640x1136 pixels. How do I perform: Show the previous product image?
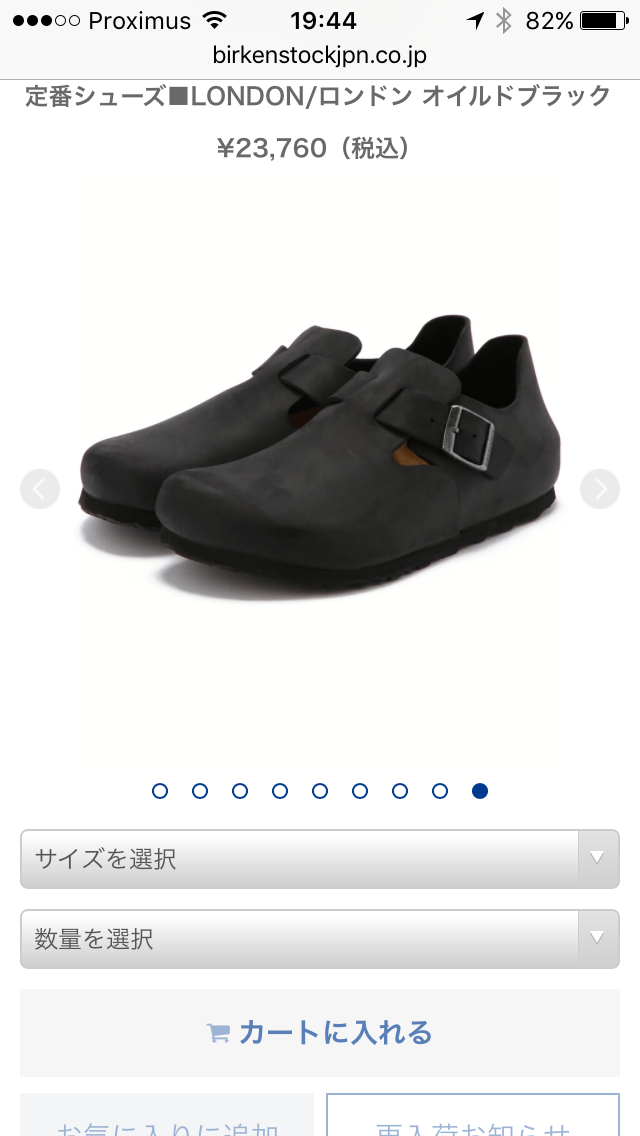pyautogui.click(x=40, y=489)
